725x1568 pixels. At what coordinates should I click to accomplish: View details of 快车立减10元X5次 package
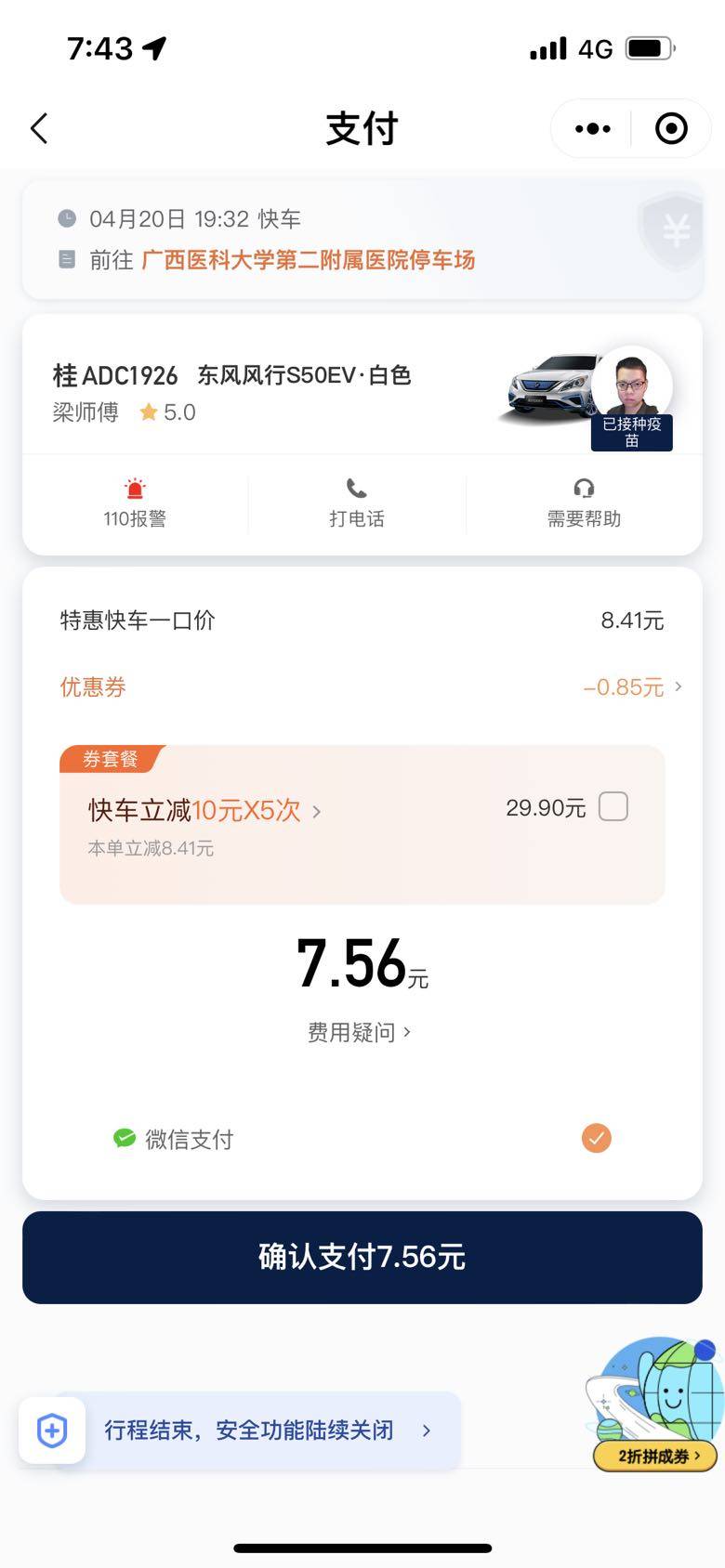(204, 811)
